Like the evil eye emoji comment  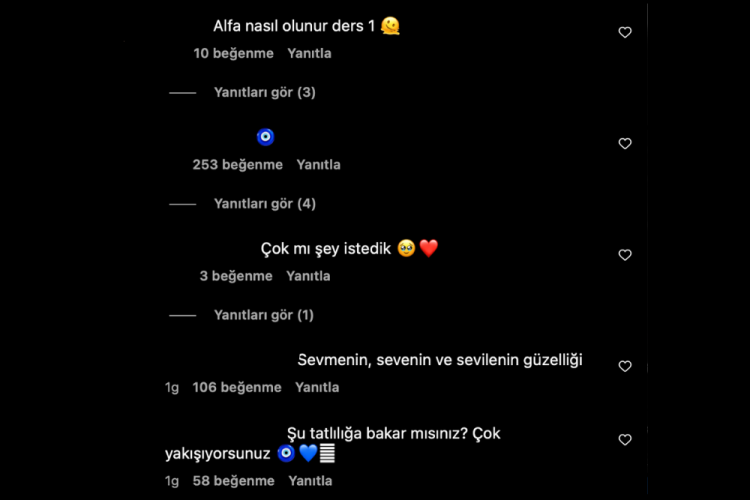(625, 144)
